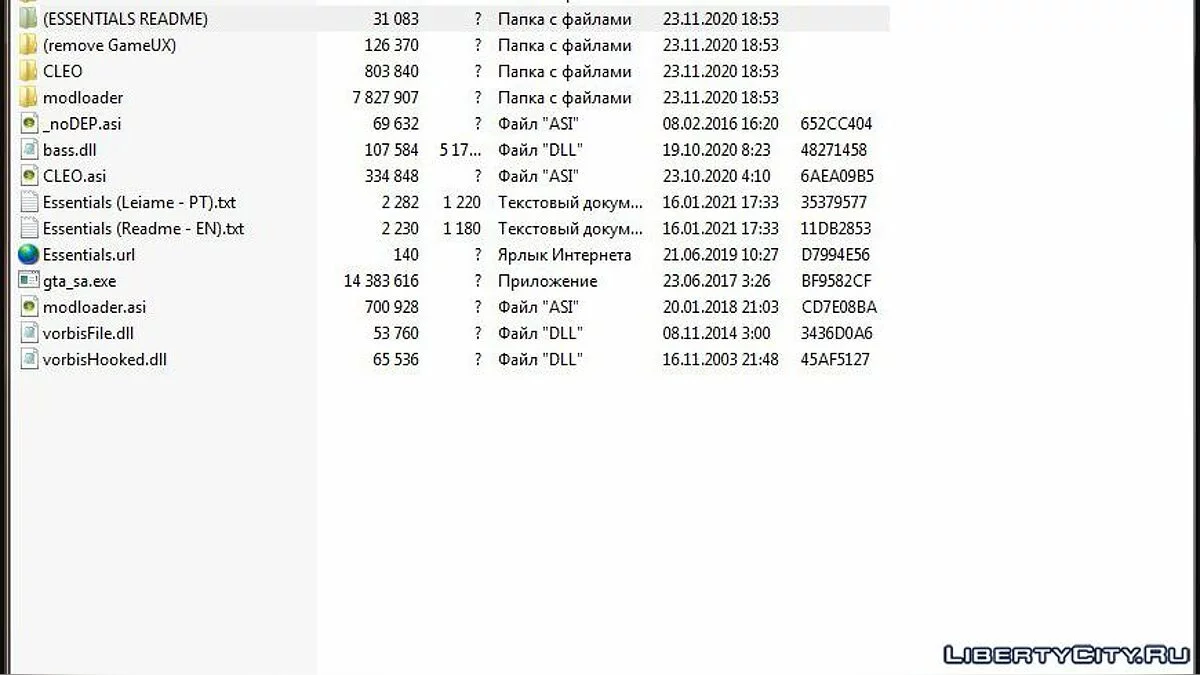Select the _noDEP.asi file
Screen dimensions: 1200x675
[81, 124]
